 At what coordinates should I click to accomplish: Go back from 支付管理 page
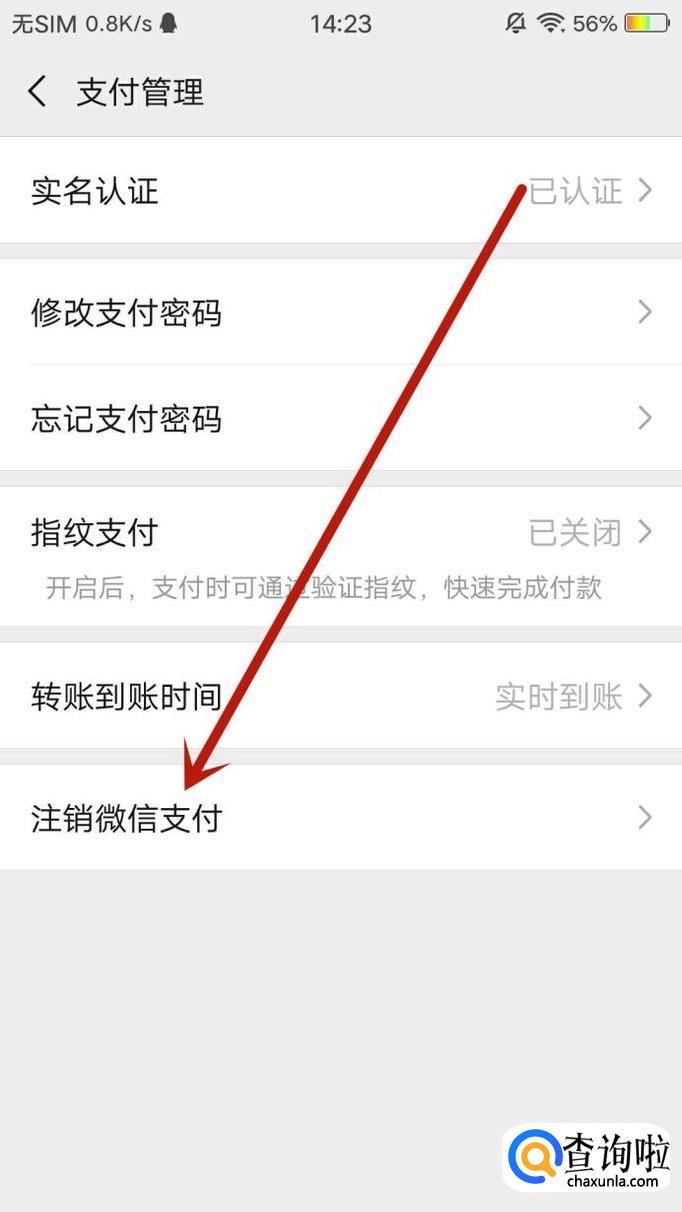[x=37, y=92]
